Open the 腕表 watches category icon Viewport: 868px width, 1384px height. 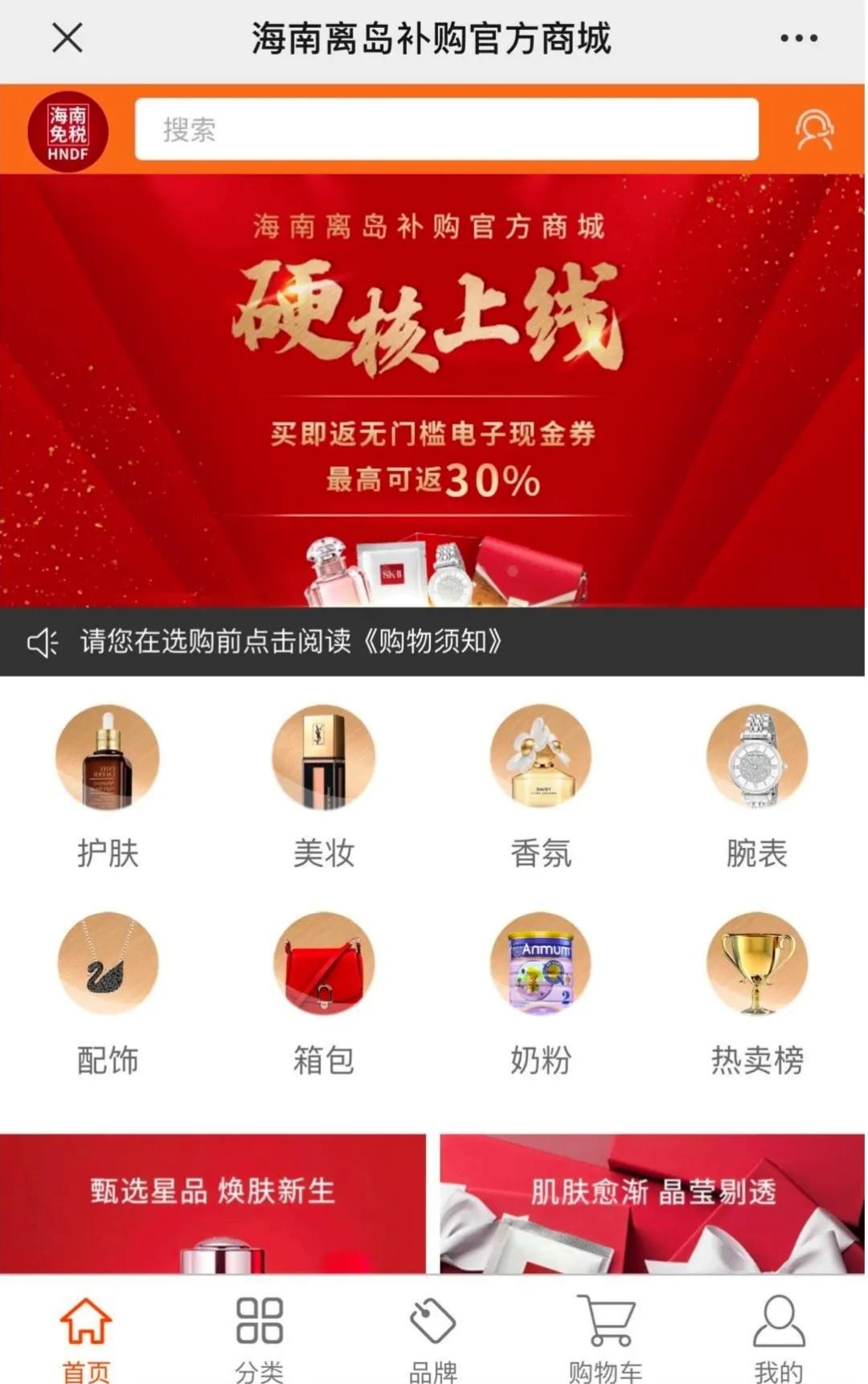tap(756, 758)
